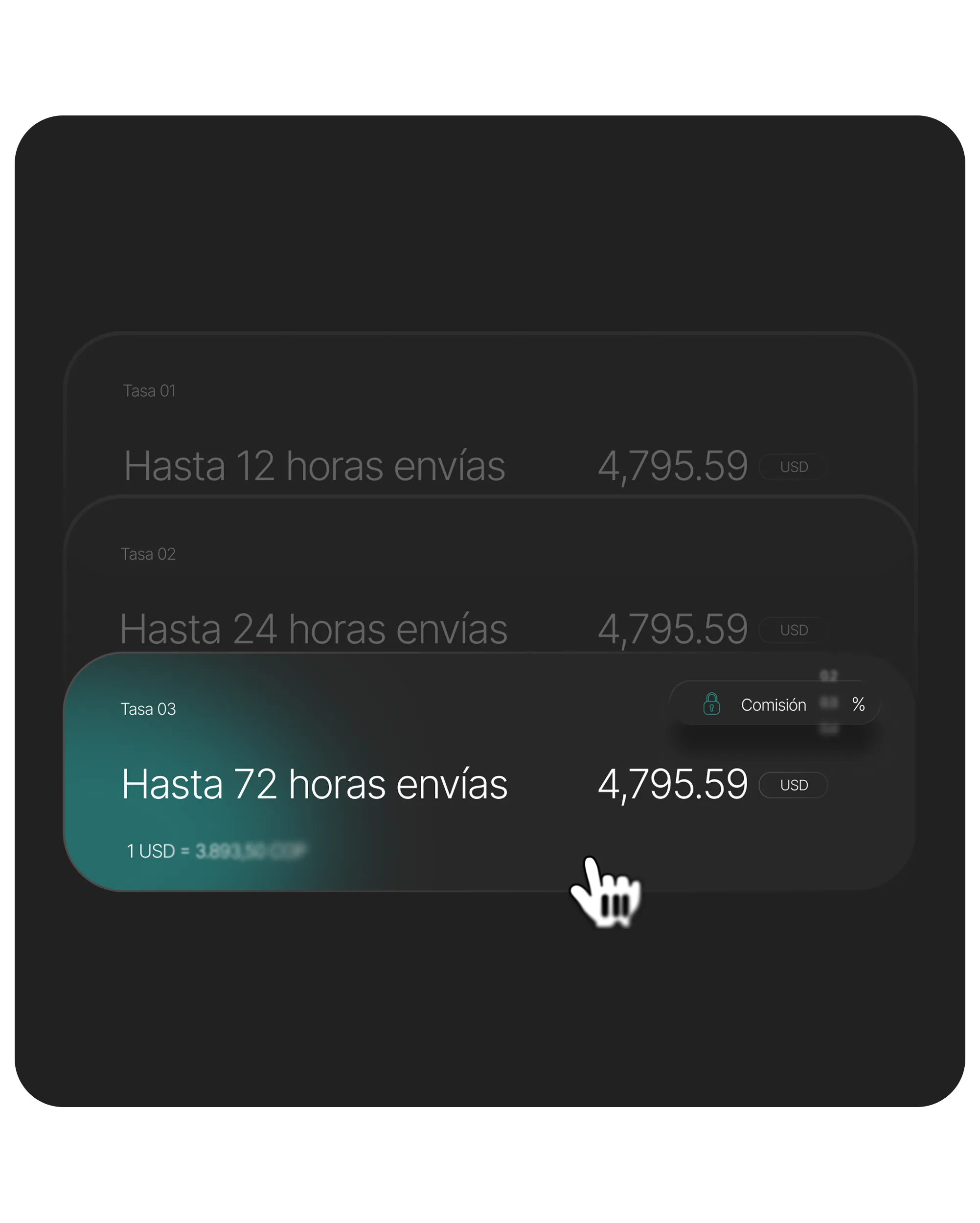Click the percent symbol in the Comisión pill

pyautogui.click(x=860, y=705)
